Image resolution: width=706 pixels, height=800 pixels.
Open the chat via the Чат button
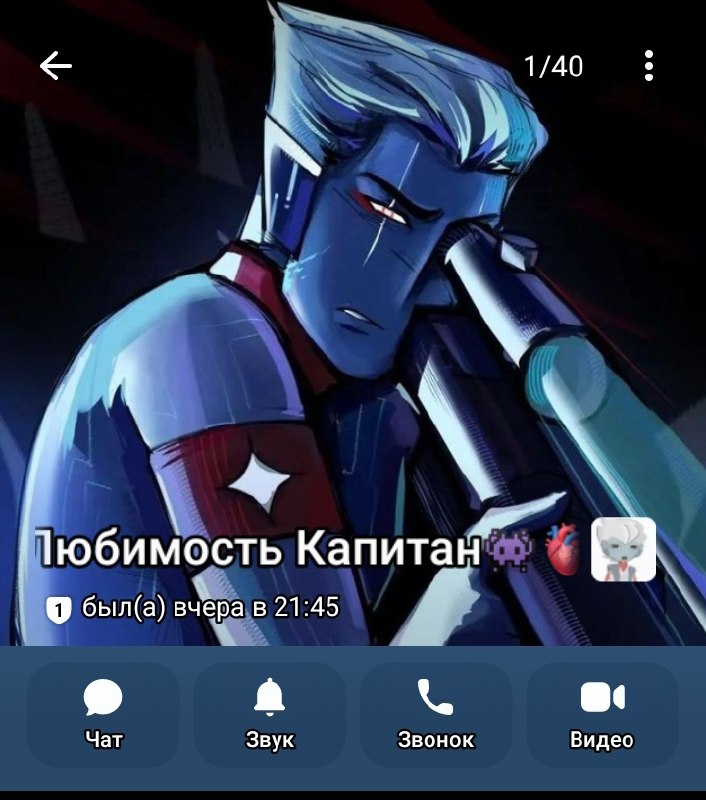[103, 714]
